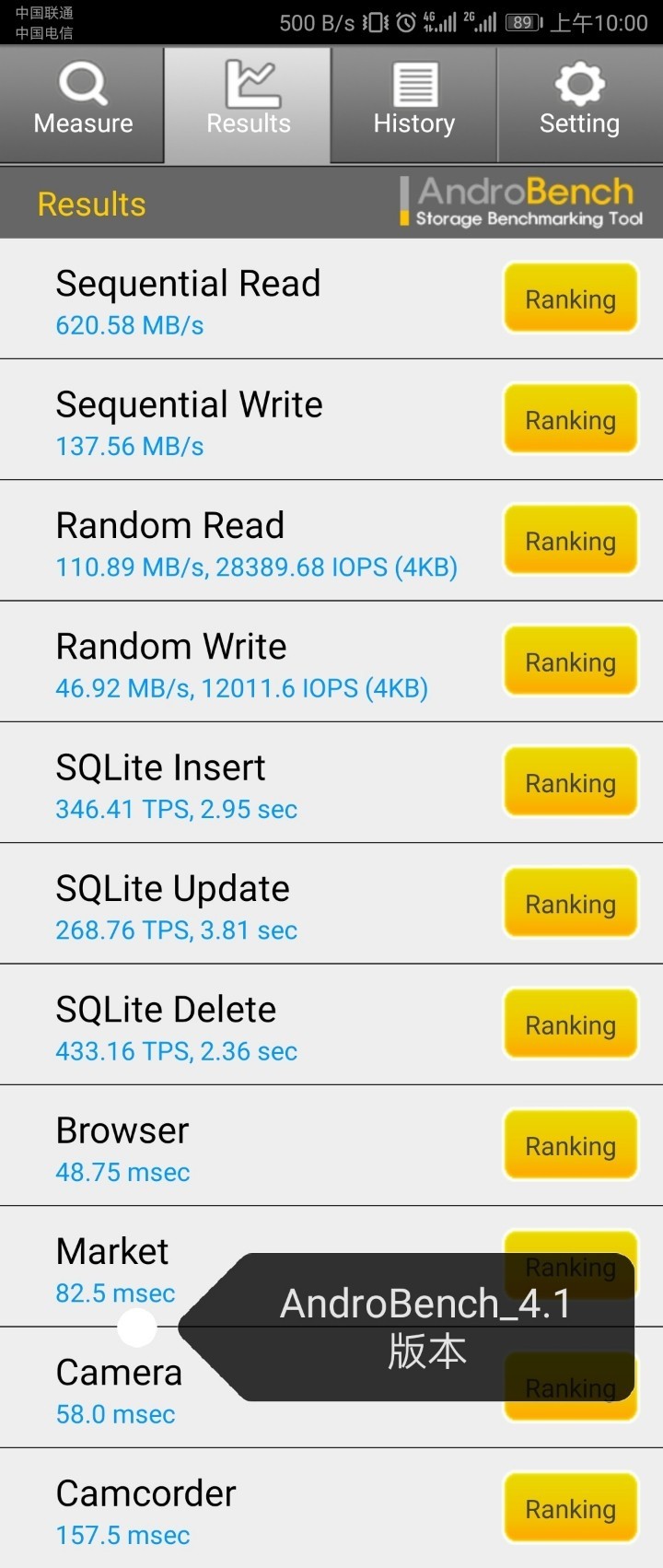Image resolution: width=663 pixels, height=1568 pixels.
Task: Open SQLite Update Ranking
Action: pyautogui.click(x=570, y=904)
